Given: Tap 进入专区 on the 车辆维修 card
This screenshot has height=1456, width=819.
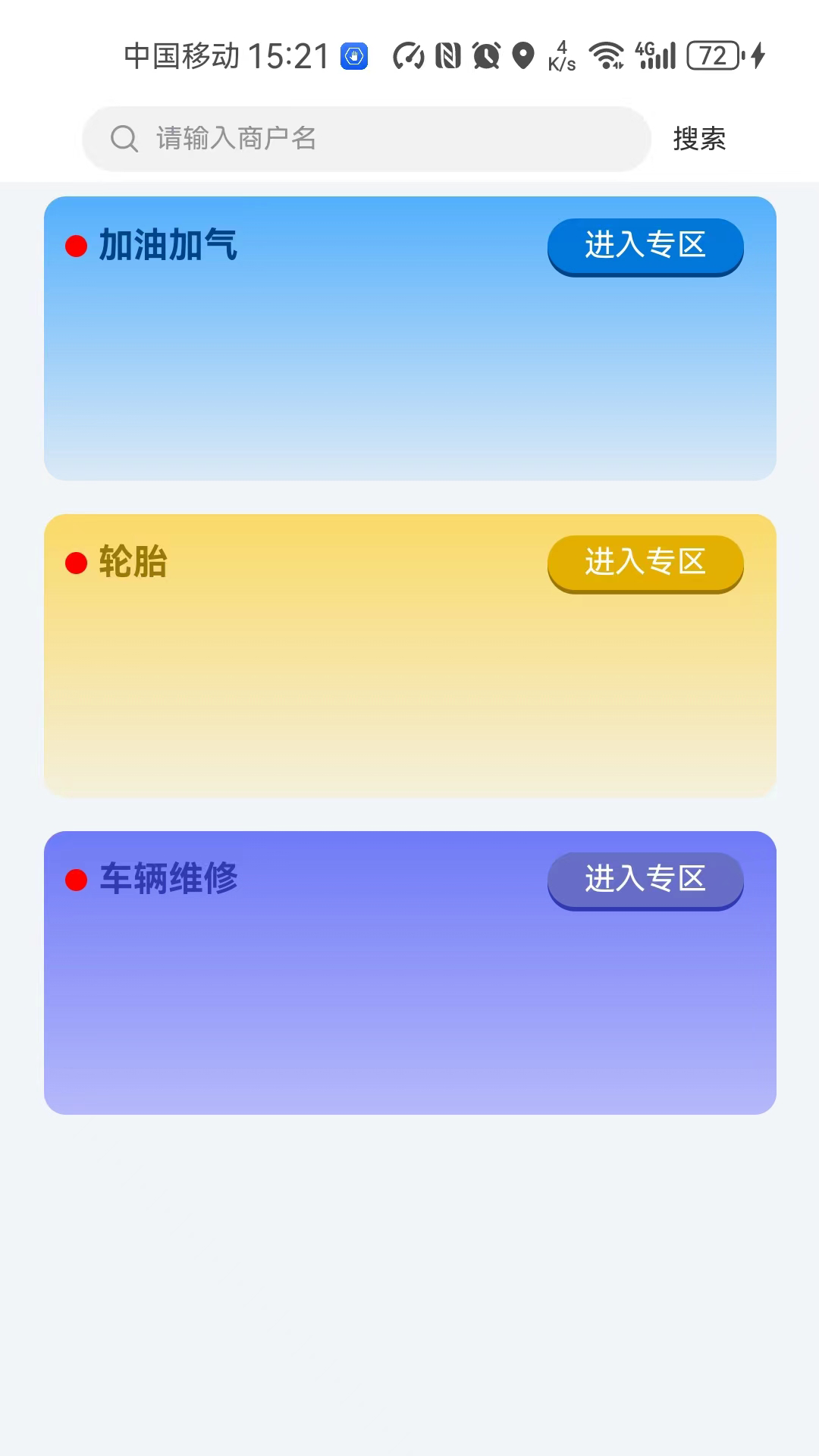Looking at the screenshot, I should 645,880.
